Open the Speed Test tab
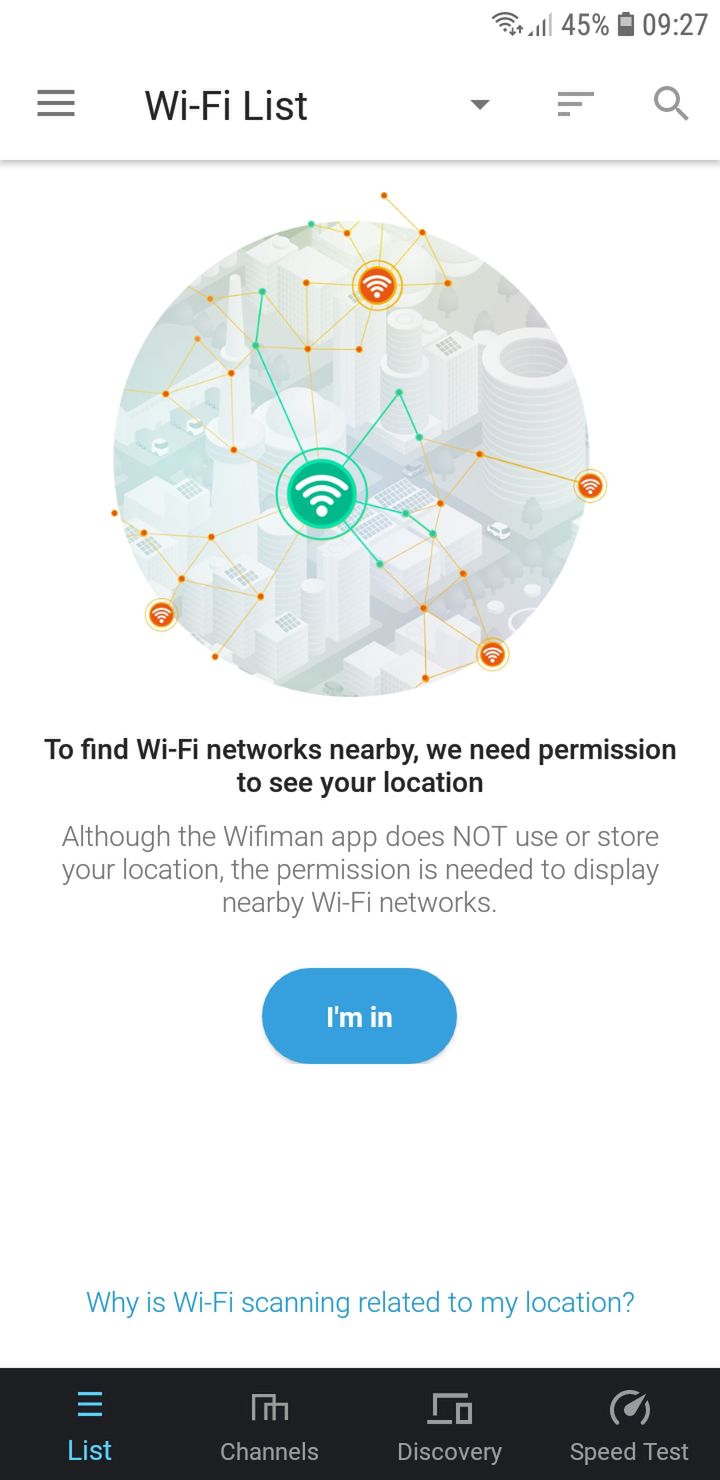Image resolution: width=720 pixels, height=1480 pixels. tap(629, 1425)
